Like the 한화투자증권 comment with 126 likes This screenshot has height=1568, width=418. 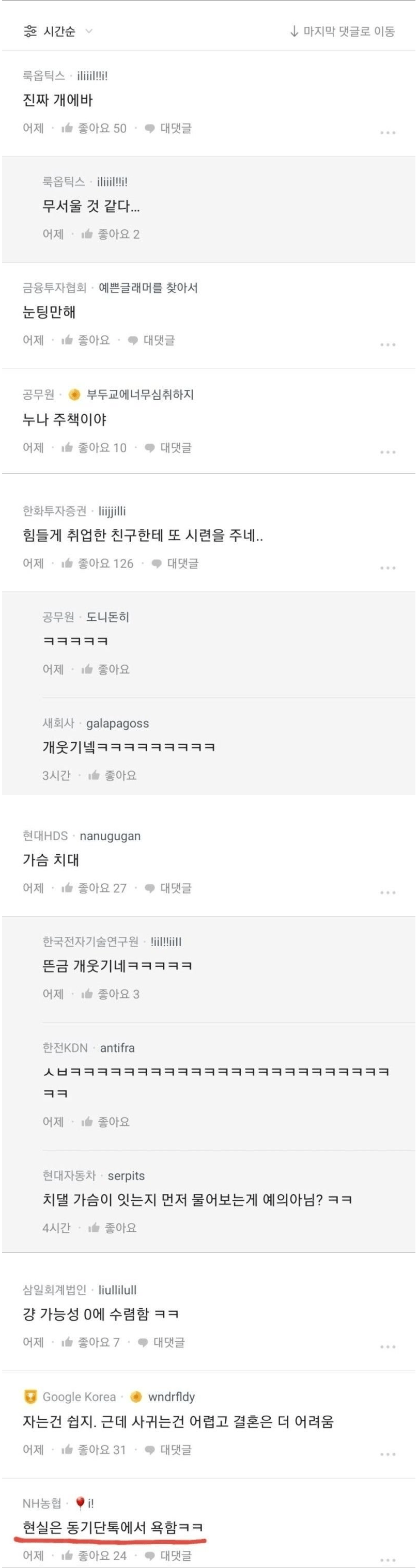(97, 563)
